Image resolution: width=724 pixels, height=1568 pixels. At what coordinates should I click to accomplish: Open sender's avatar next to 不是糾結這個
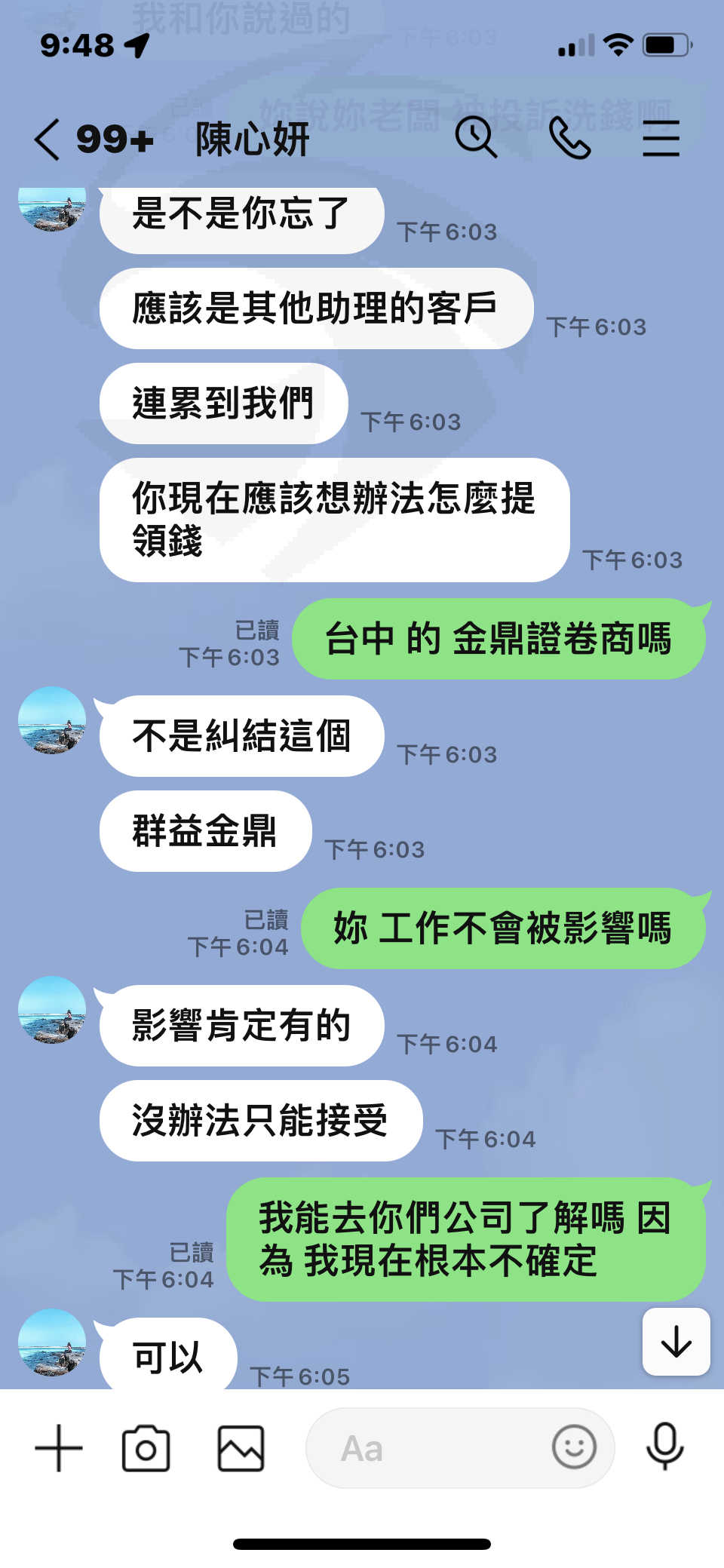52,720
